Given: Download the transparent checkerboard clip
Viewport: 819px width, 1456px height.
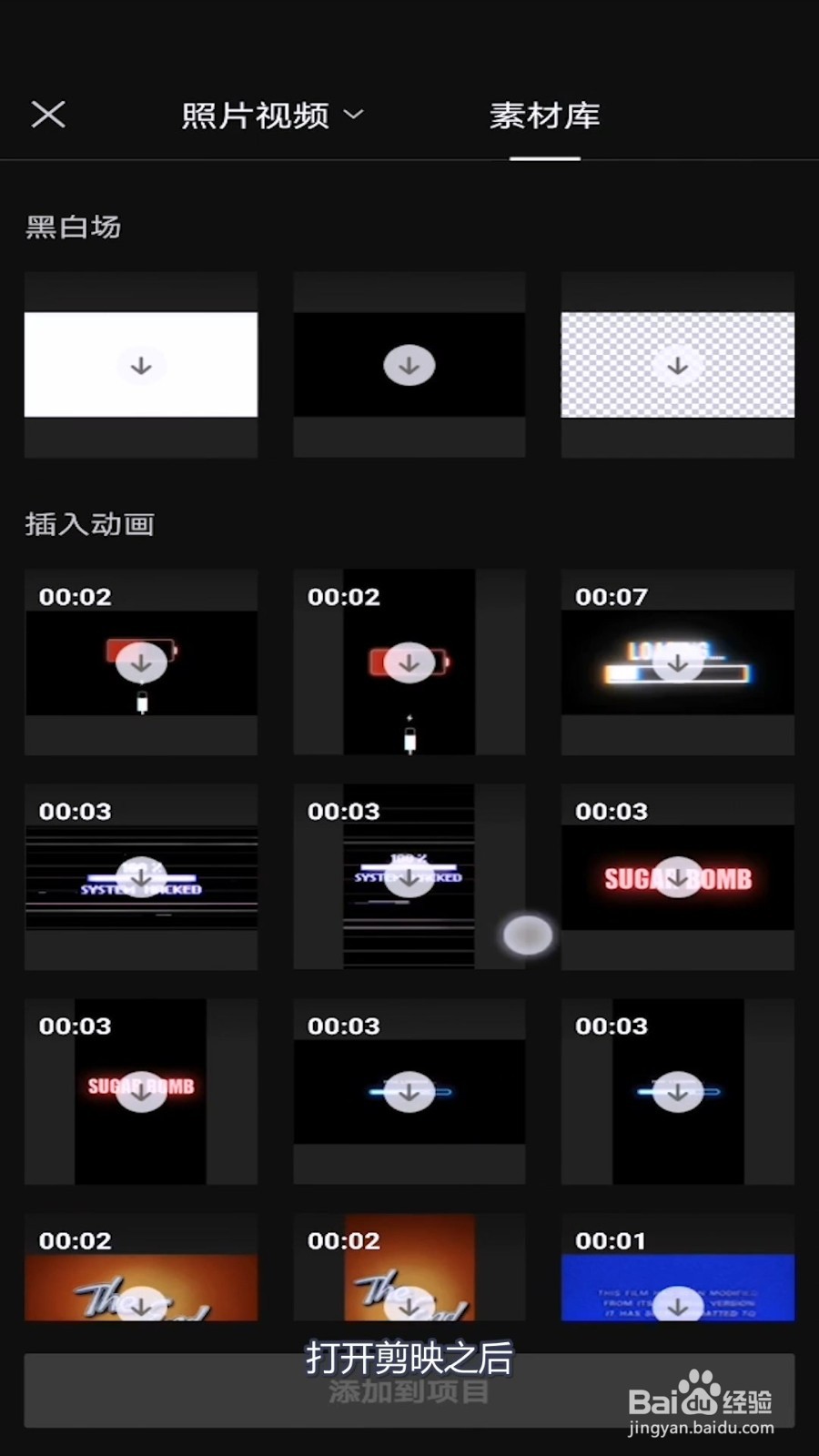Looking at the screenshot, I should pos(677,364).
